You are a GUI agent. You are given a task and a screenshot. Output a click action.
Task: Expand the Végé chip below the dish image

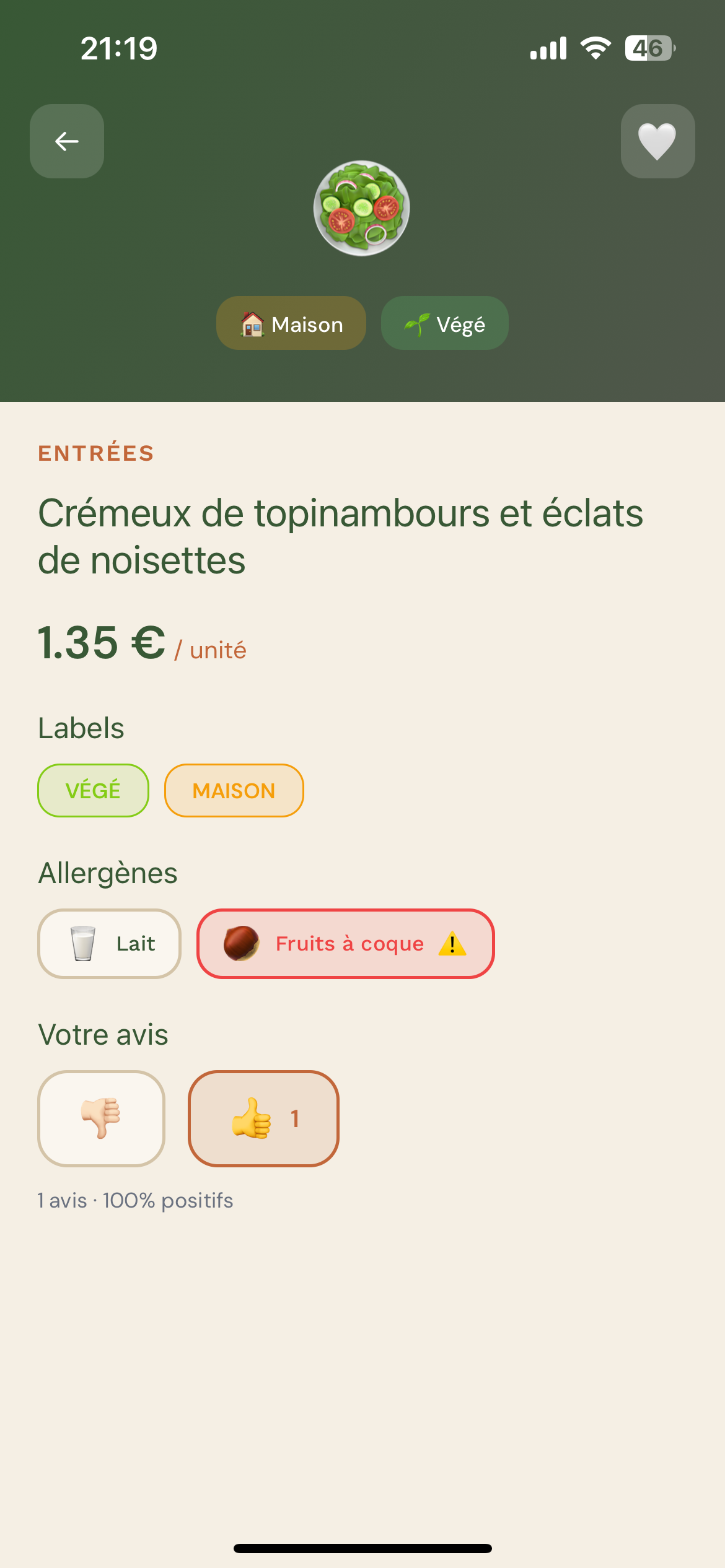coord(444,323)
